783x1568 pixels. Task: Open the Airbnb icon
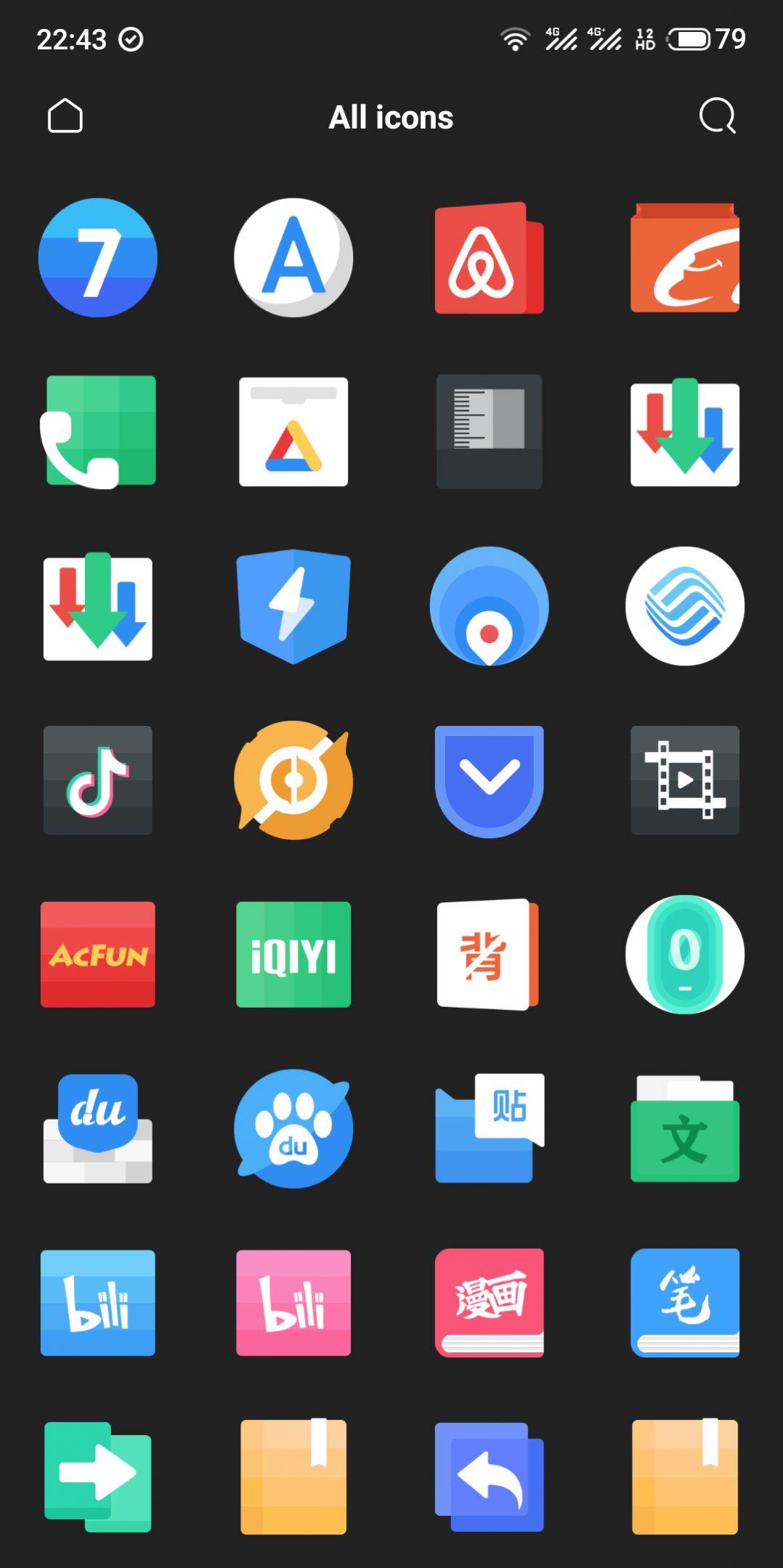[x=489, y=258]
